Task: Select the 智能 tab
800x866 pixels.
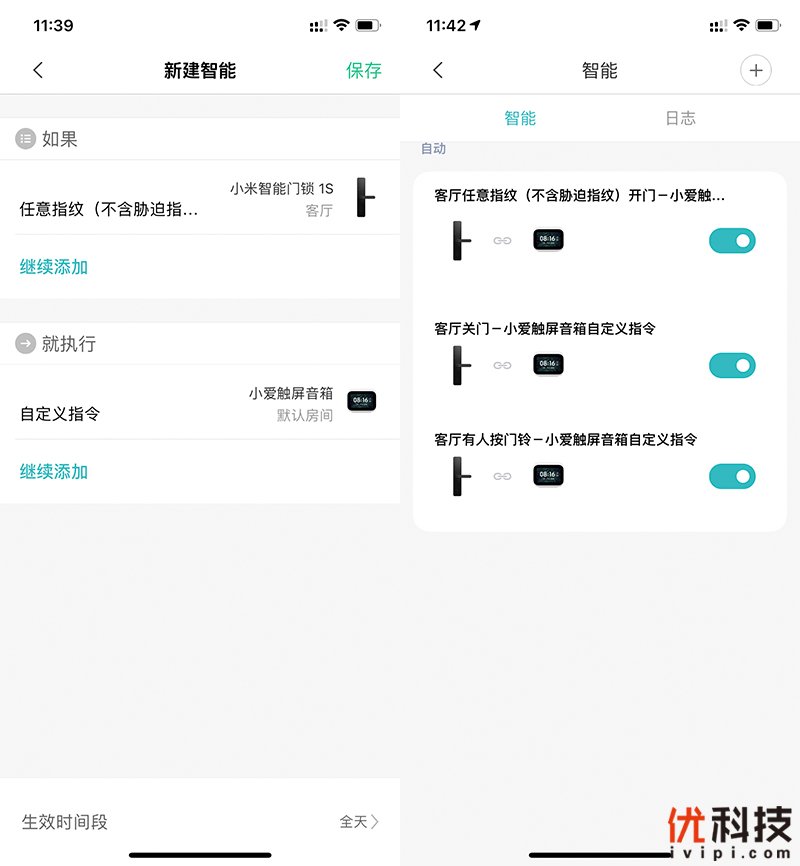Action: tap(518, 117)
